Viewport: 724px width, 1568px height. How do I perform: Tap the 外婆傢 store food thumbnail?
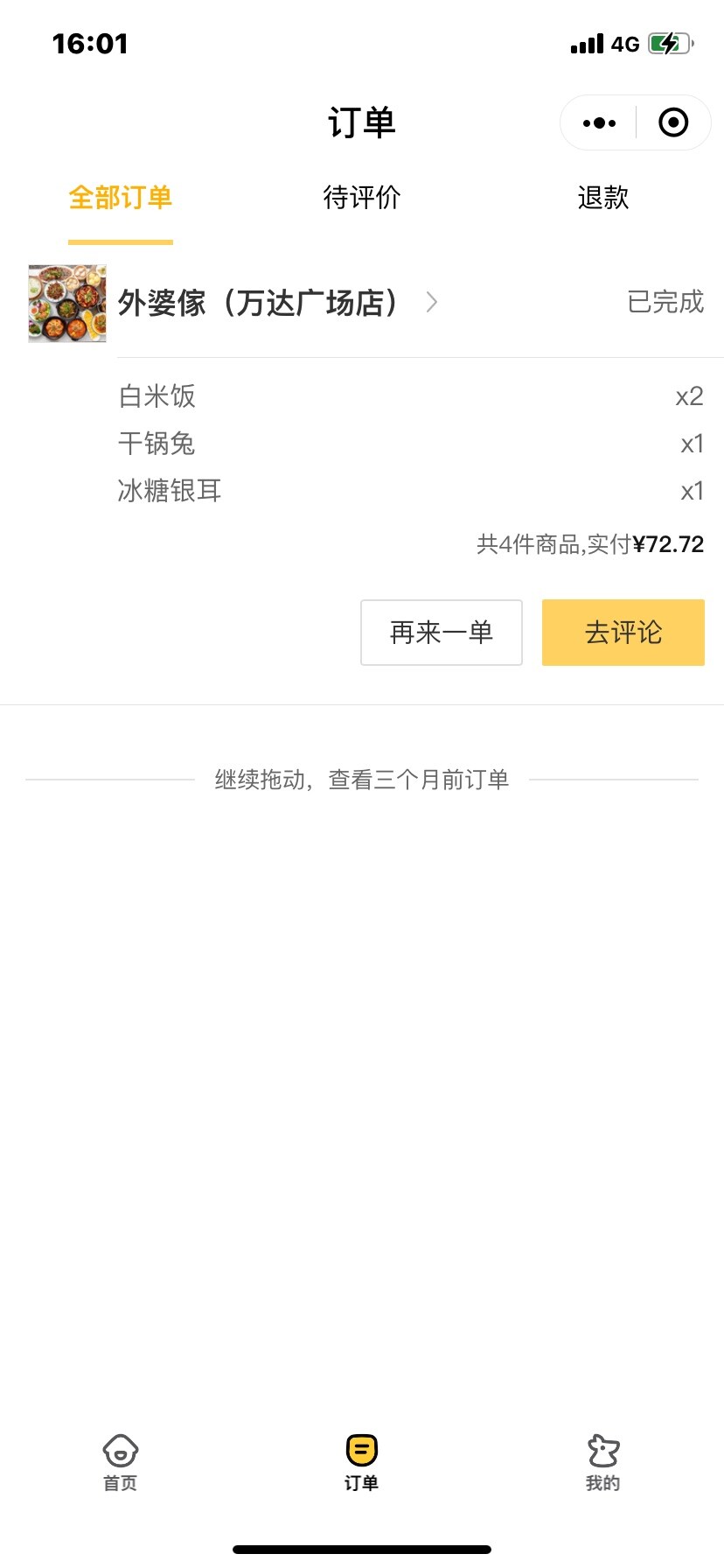click(67, 303)
